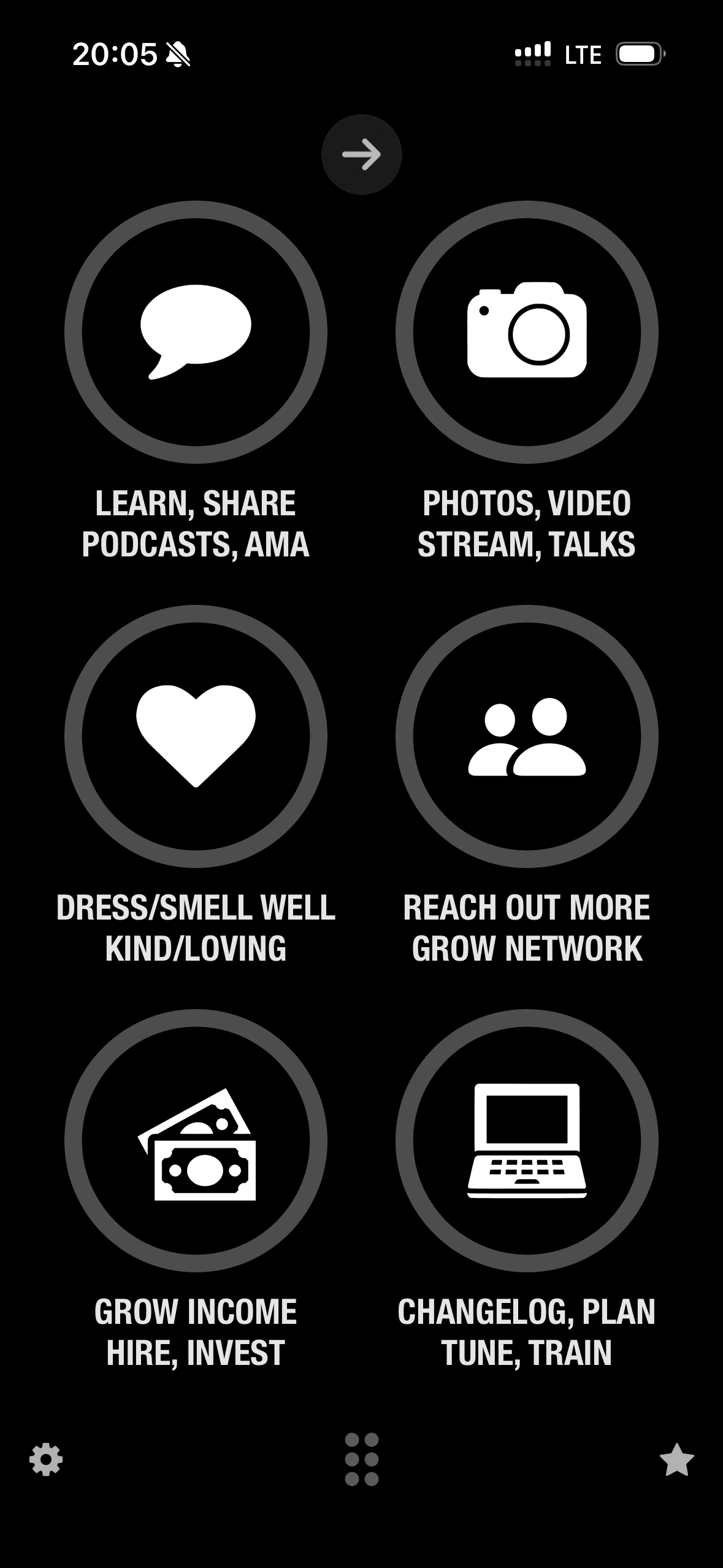Open settings via the gear icon
Viewport: 723px width, 1568px height.
[x=46, y=1459]
